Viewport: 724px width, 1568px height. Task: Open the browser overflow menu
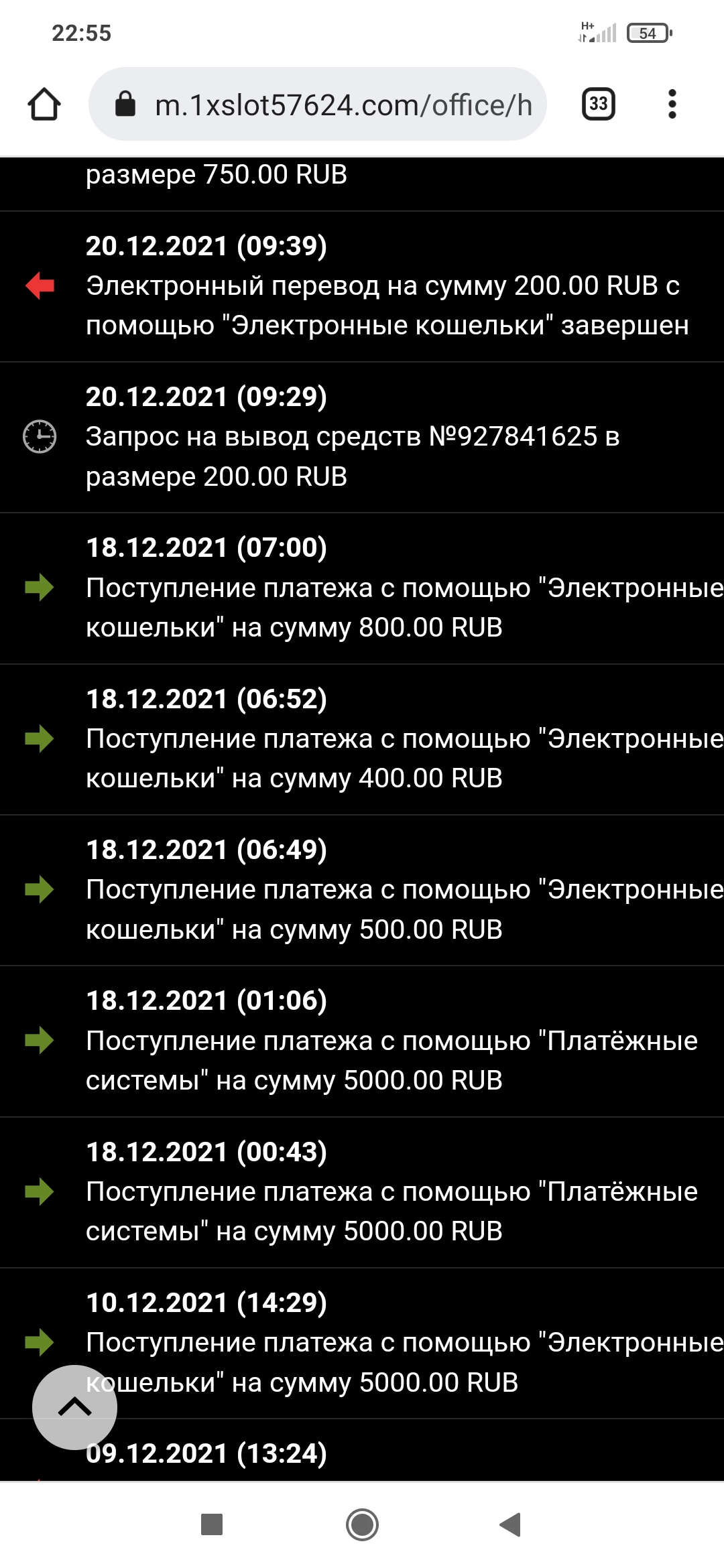tap(672, 104)
